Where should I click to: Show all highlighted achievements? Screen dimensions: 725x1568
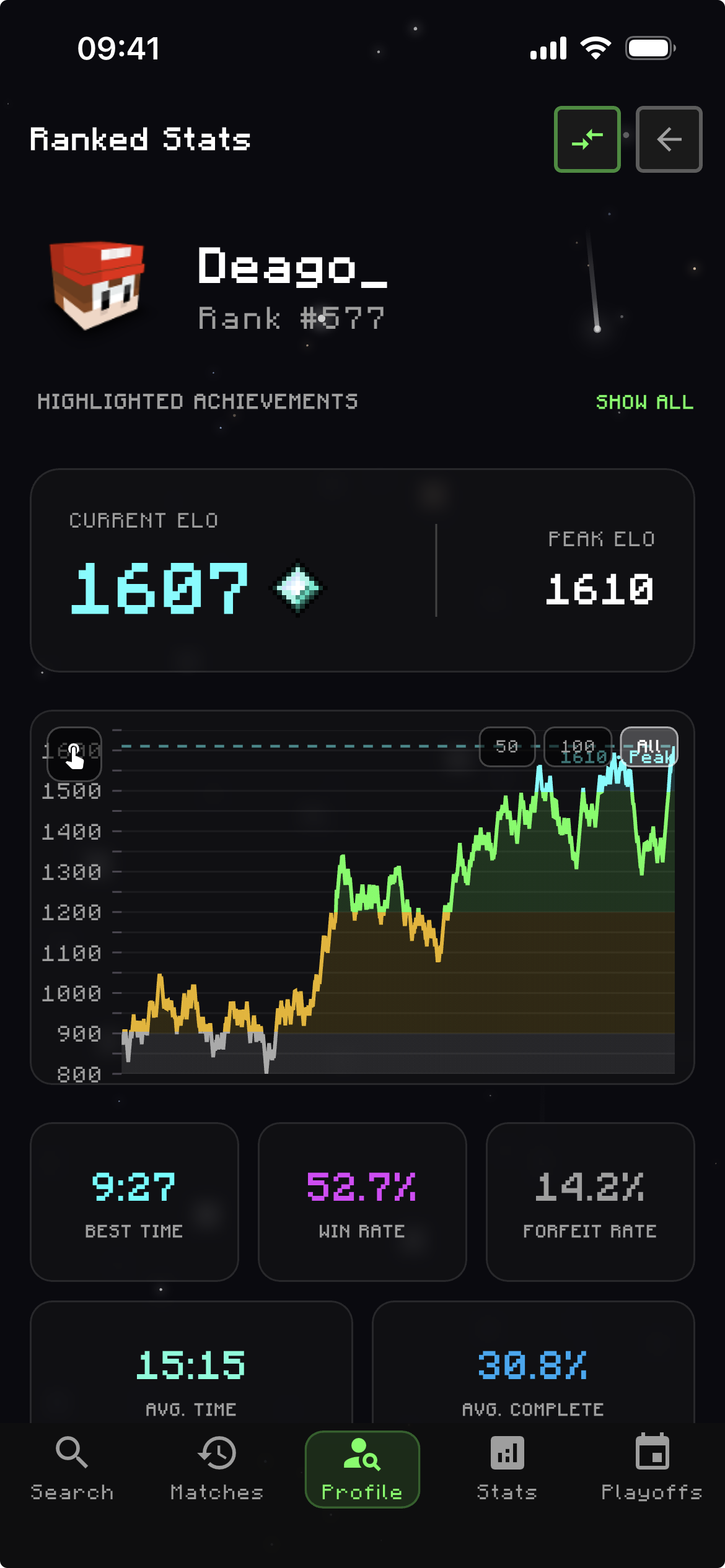tap(644, 403)
